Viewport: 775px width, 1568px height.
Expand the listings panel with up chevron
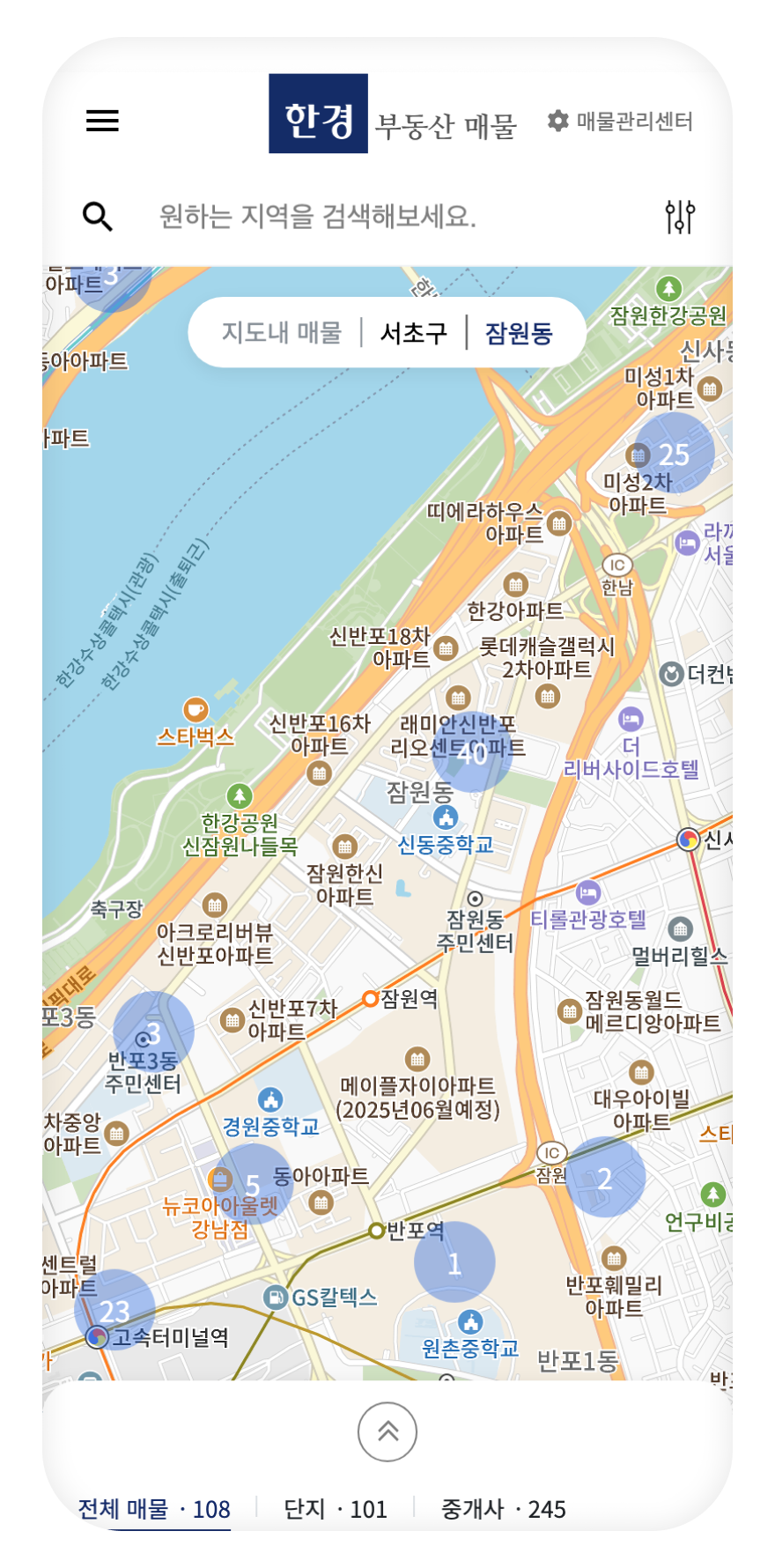[x=387, y=1431]
